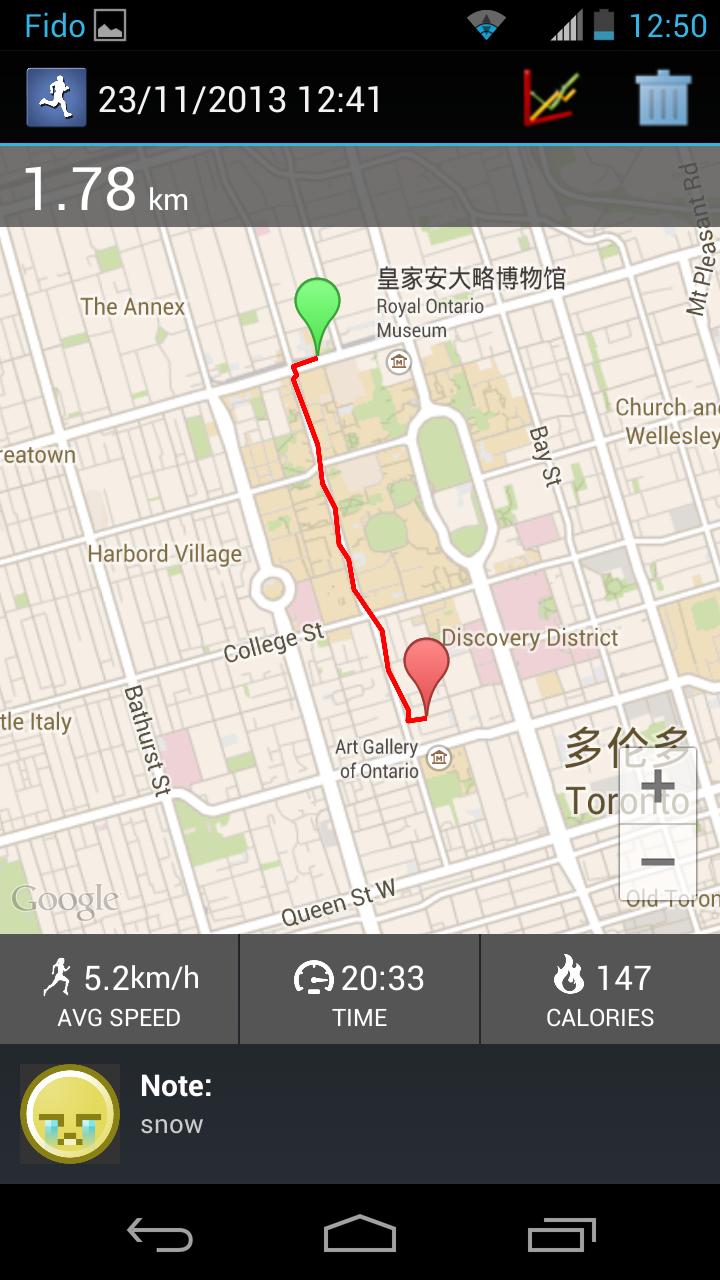Zoom out of the map
The height and width of the screenshot is (1280, 720).
(x=657, y=862)
